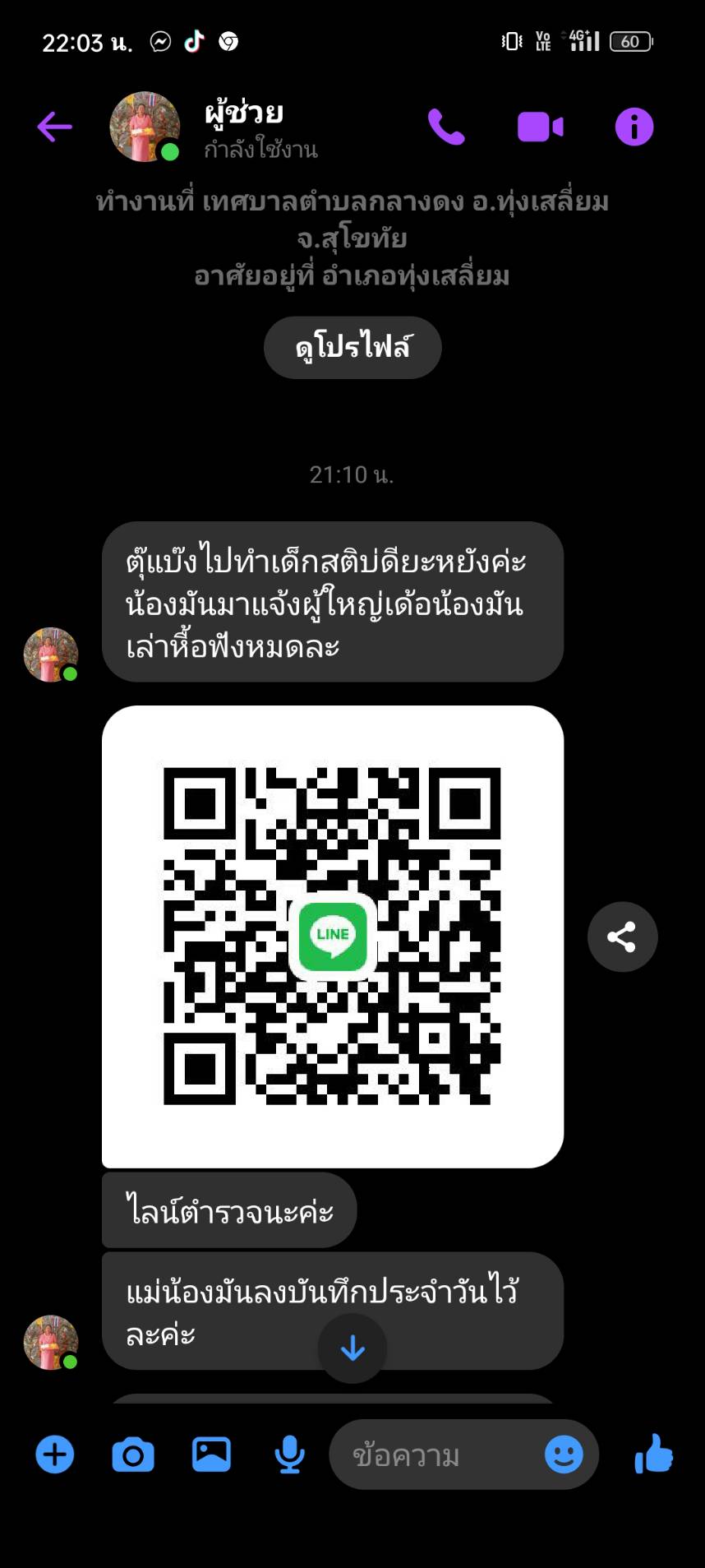Start a voice call with ผู้ช่วย

(x=446, y=127)
